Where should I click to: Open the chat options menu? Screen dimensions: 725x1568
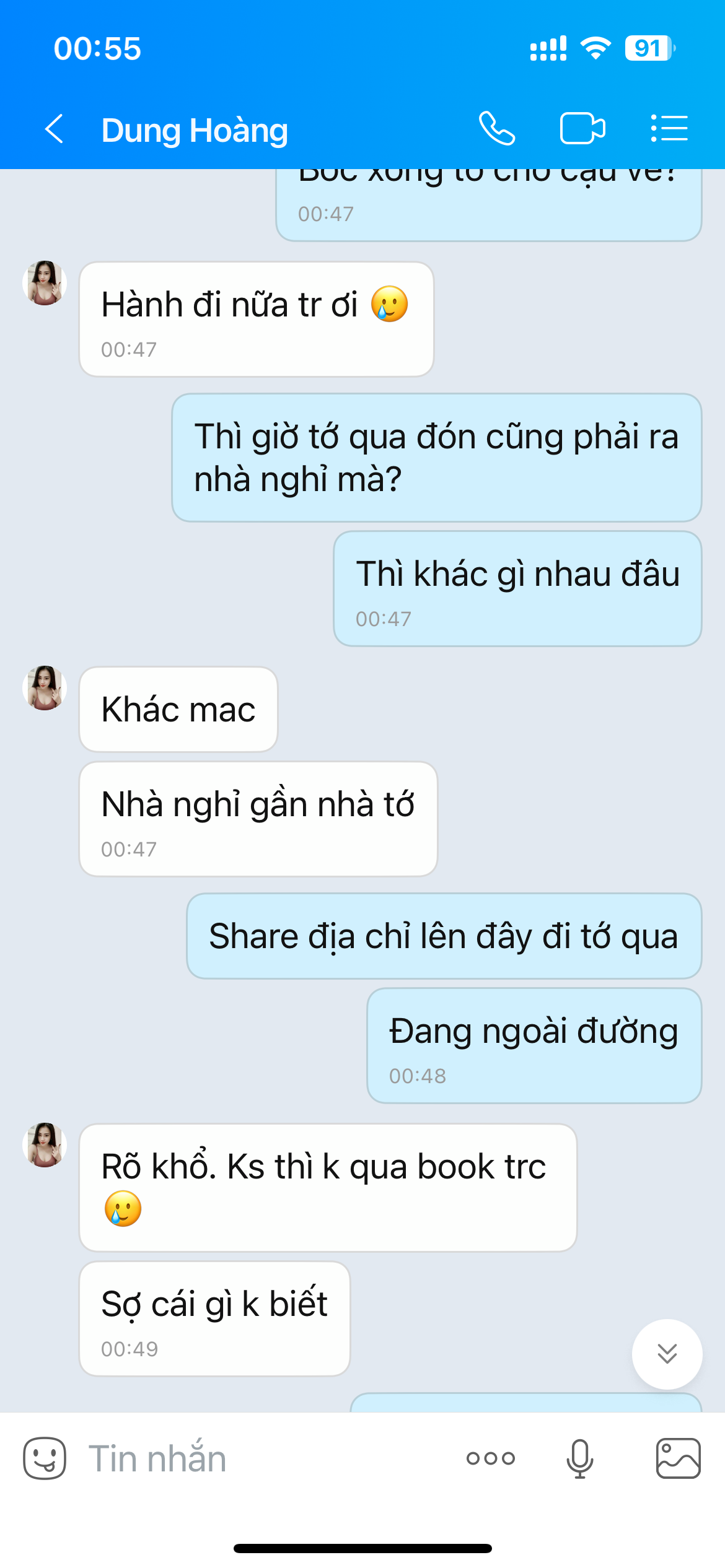coord(669,129)
